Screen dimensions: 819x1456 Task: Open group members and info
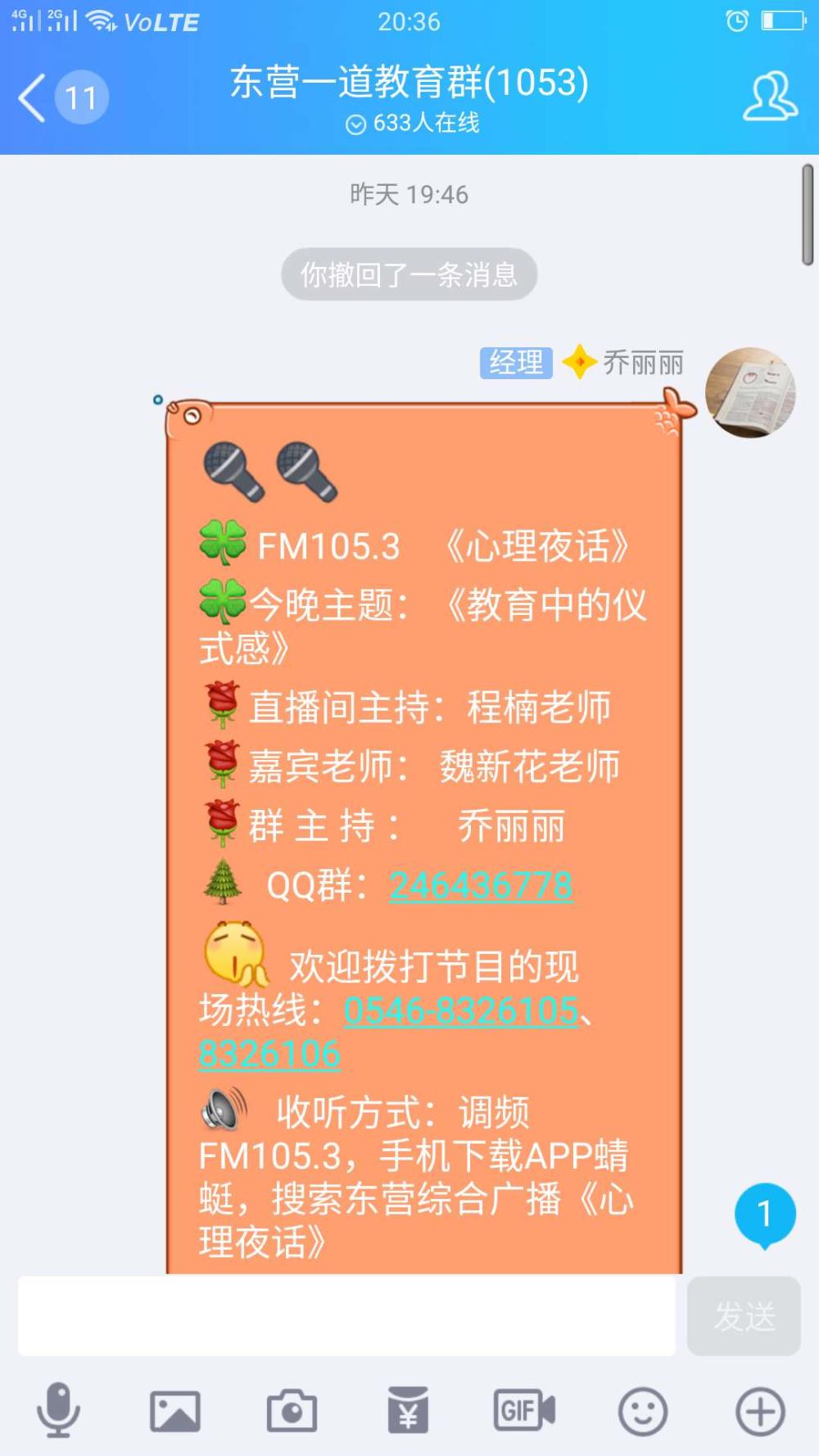770,97
